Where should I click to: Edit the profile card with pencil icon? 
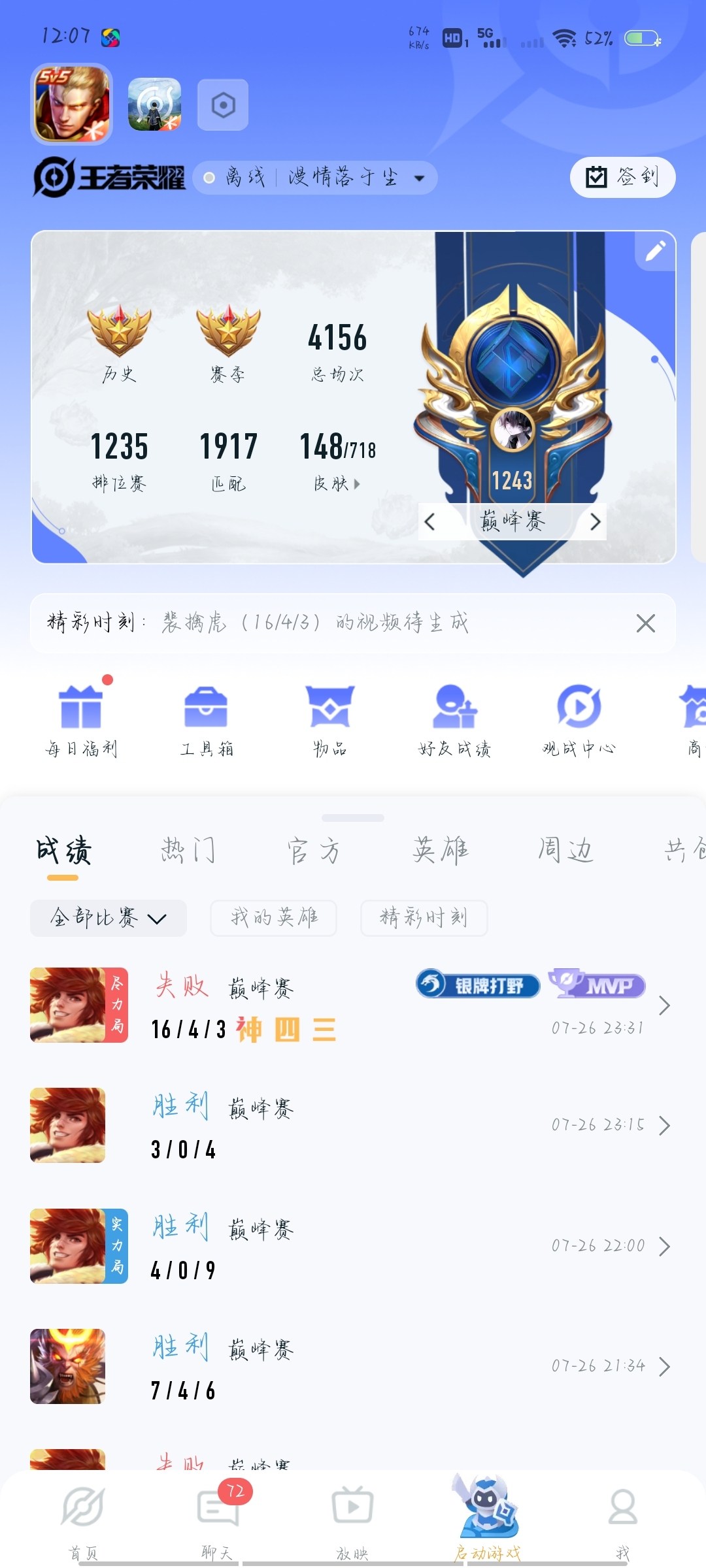pyautogui.click(x=655, y=251)
